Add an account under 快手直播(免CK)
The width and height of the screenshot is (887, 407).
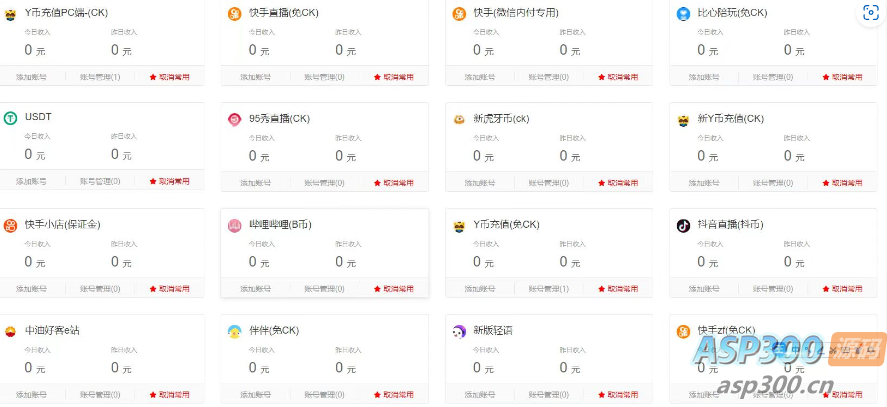255,76
